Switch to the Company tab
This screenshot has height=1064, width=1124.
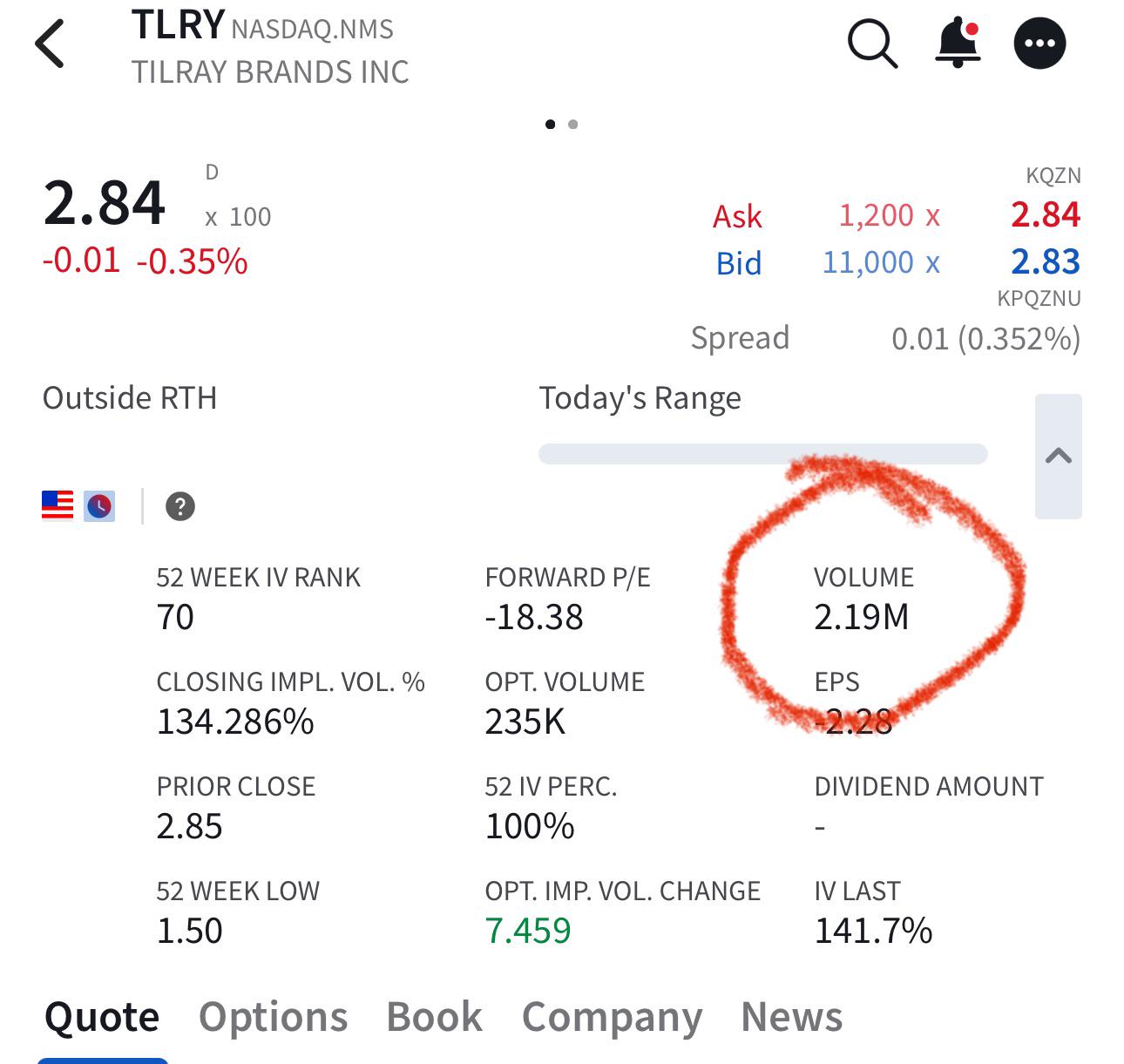pos(612,1018)
